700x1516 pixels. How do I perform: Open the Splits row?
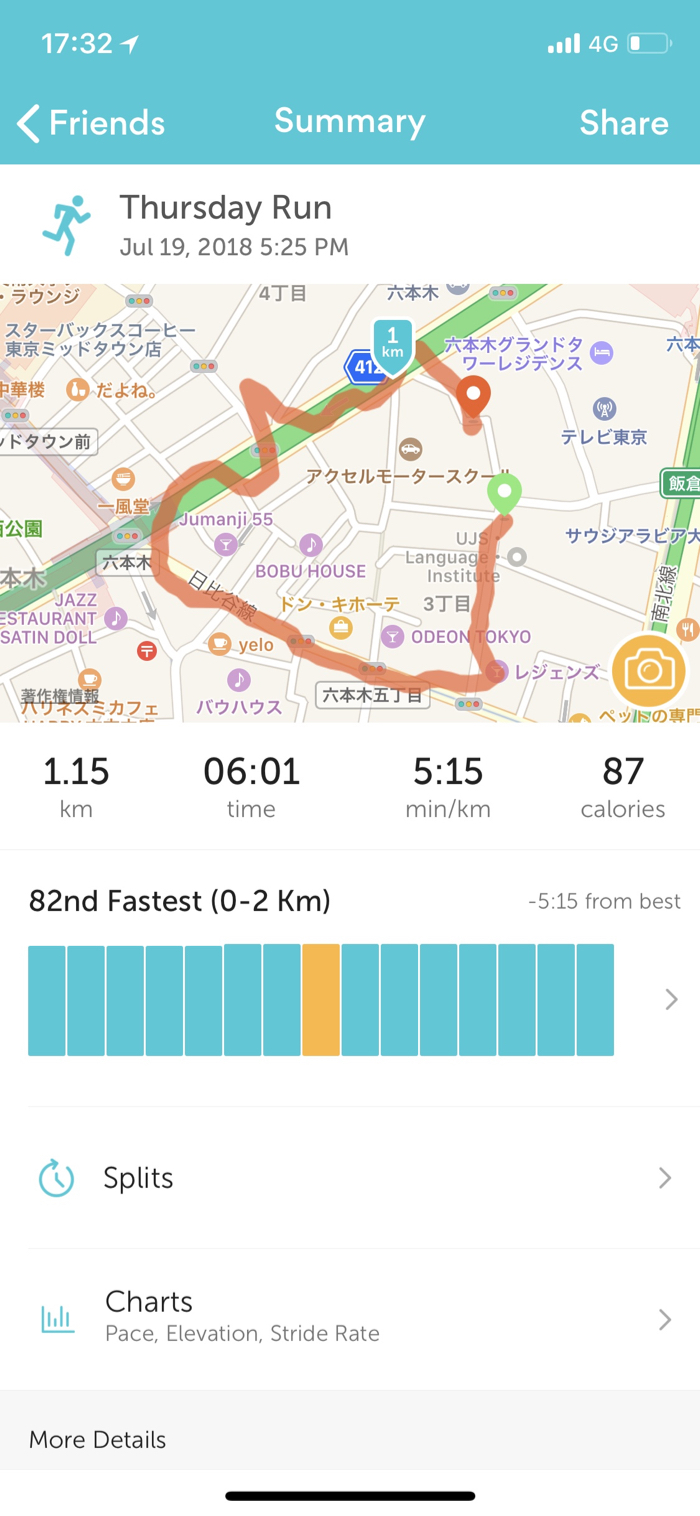click(350, 1178)
